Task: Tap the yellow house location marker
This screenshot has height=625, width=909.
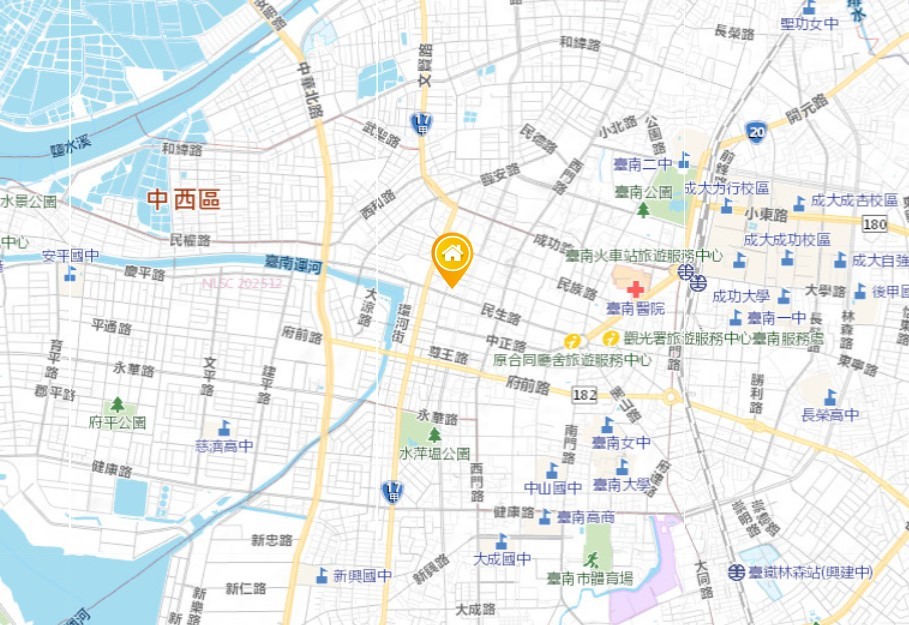Action: point(452,255)
